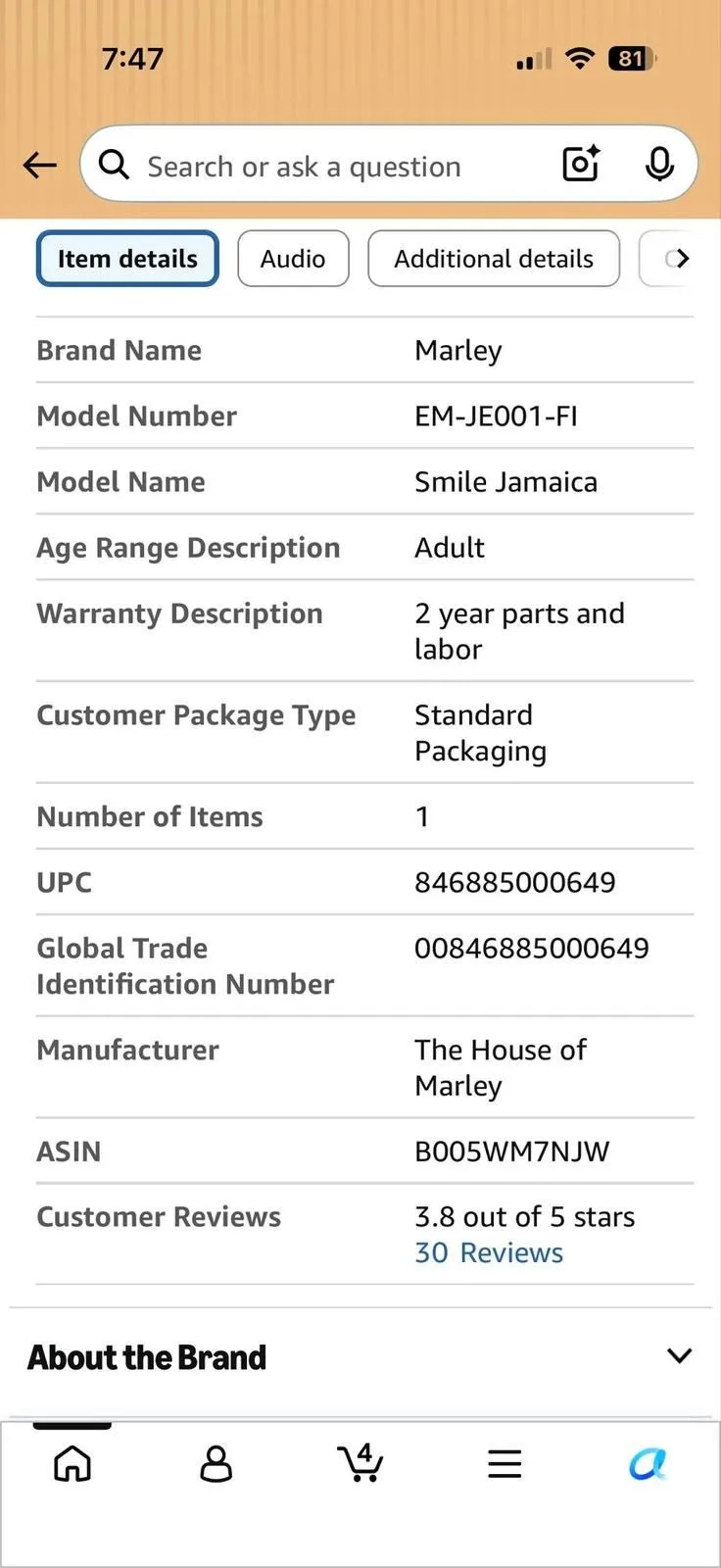721x1568 pixels.
Task: Go back using the arrow icon
Action: coord(40,166)
